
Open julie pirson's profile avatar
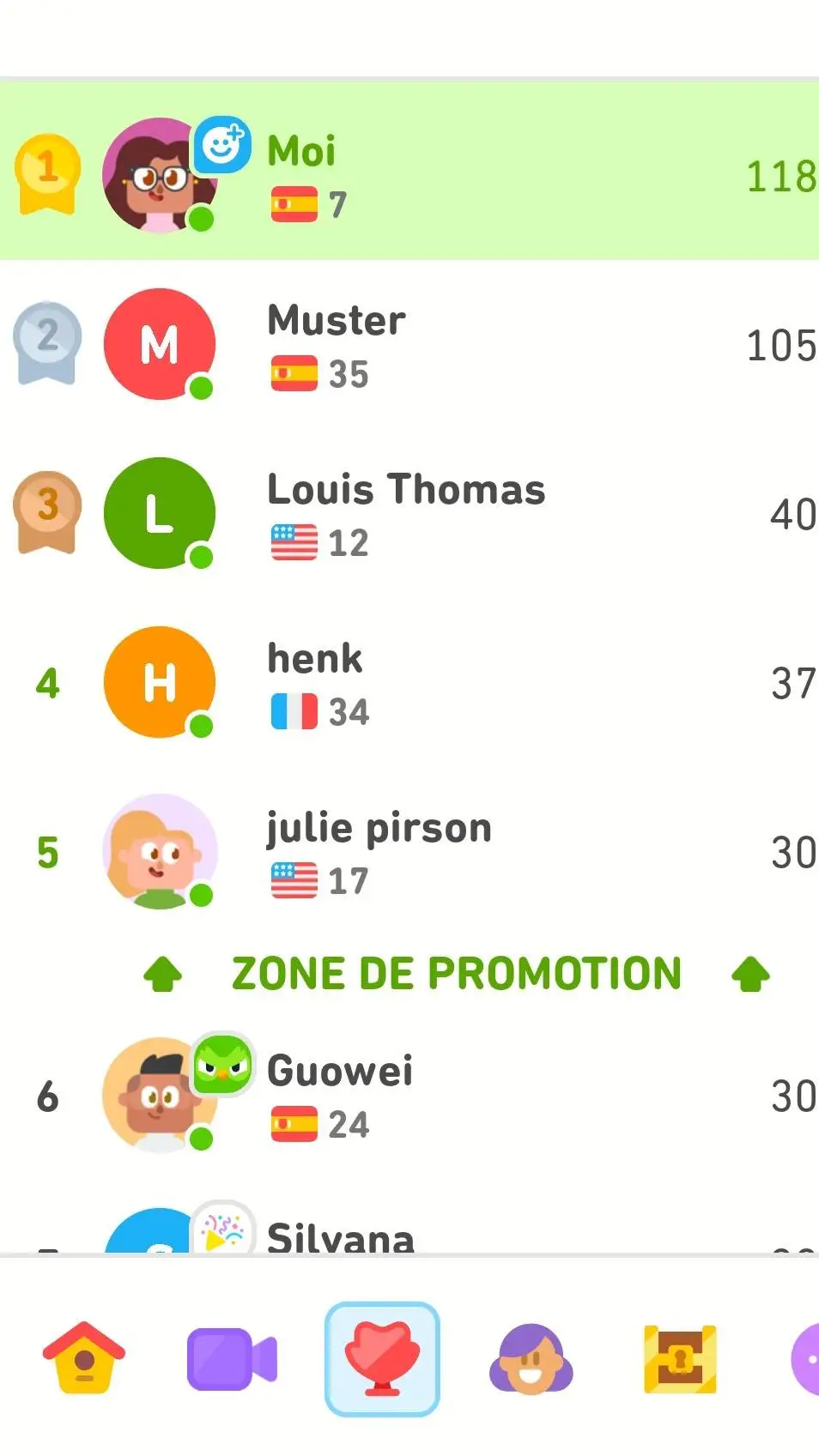point(160,850)
